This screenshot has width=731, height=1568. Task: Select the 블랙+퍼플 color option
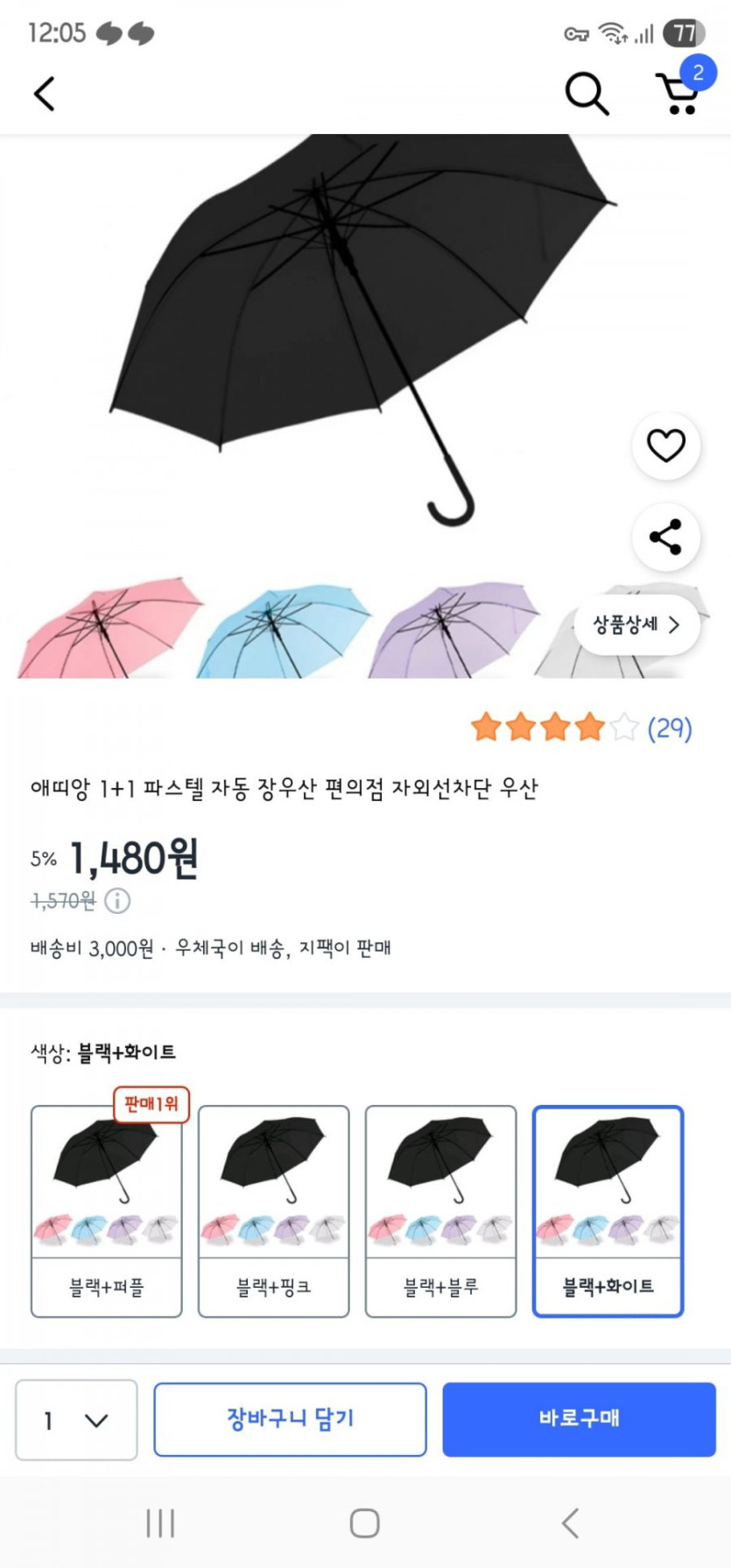[107, 1211]
